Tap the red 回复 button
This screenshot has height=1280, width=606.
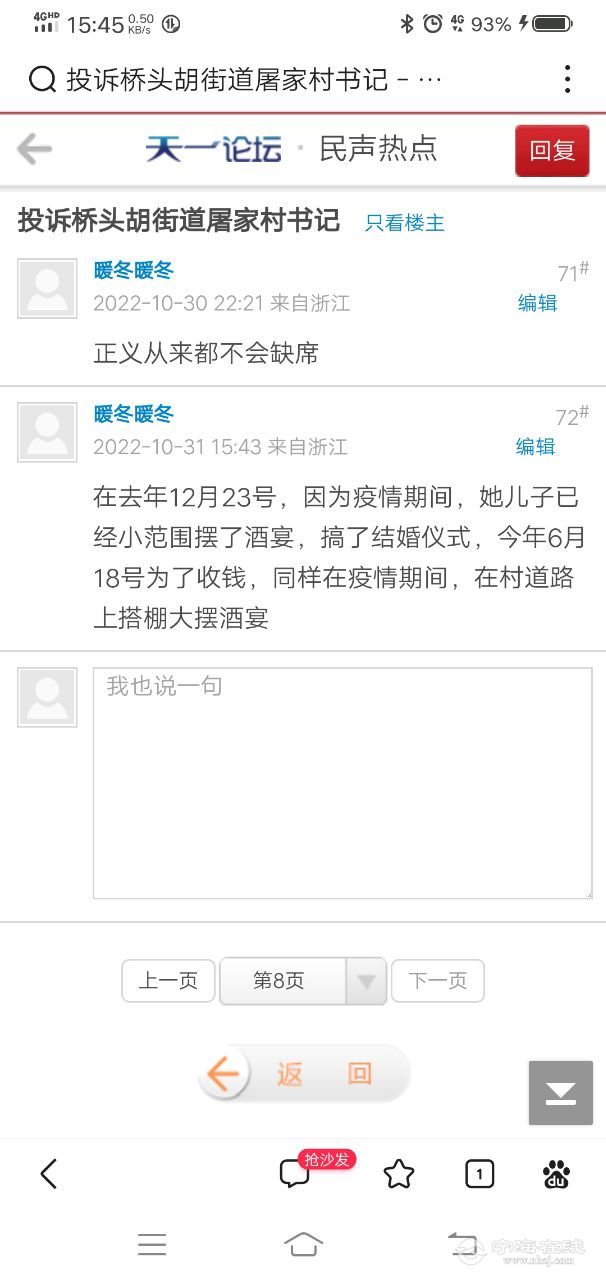point(552,151)
